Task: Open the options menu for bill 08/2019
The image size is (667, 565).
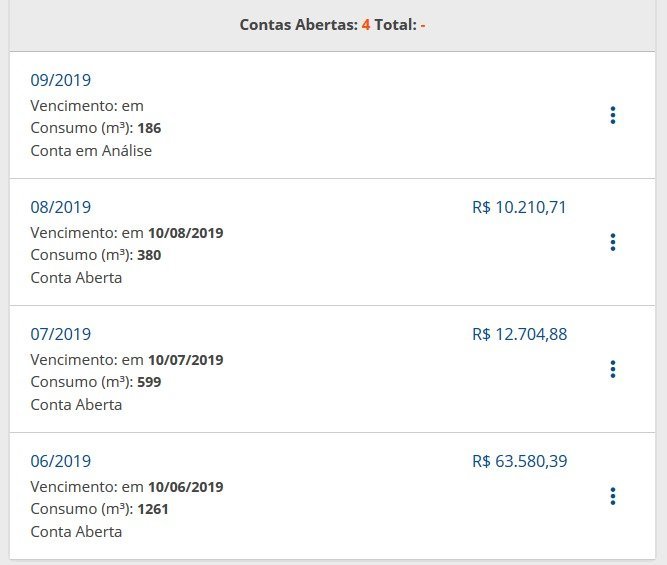Action: (x=613, y=242)
